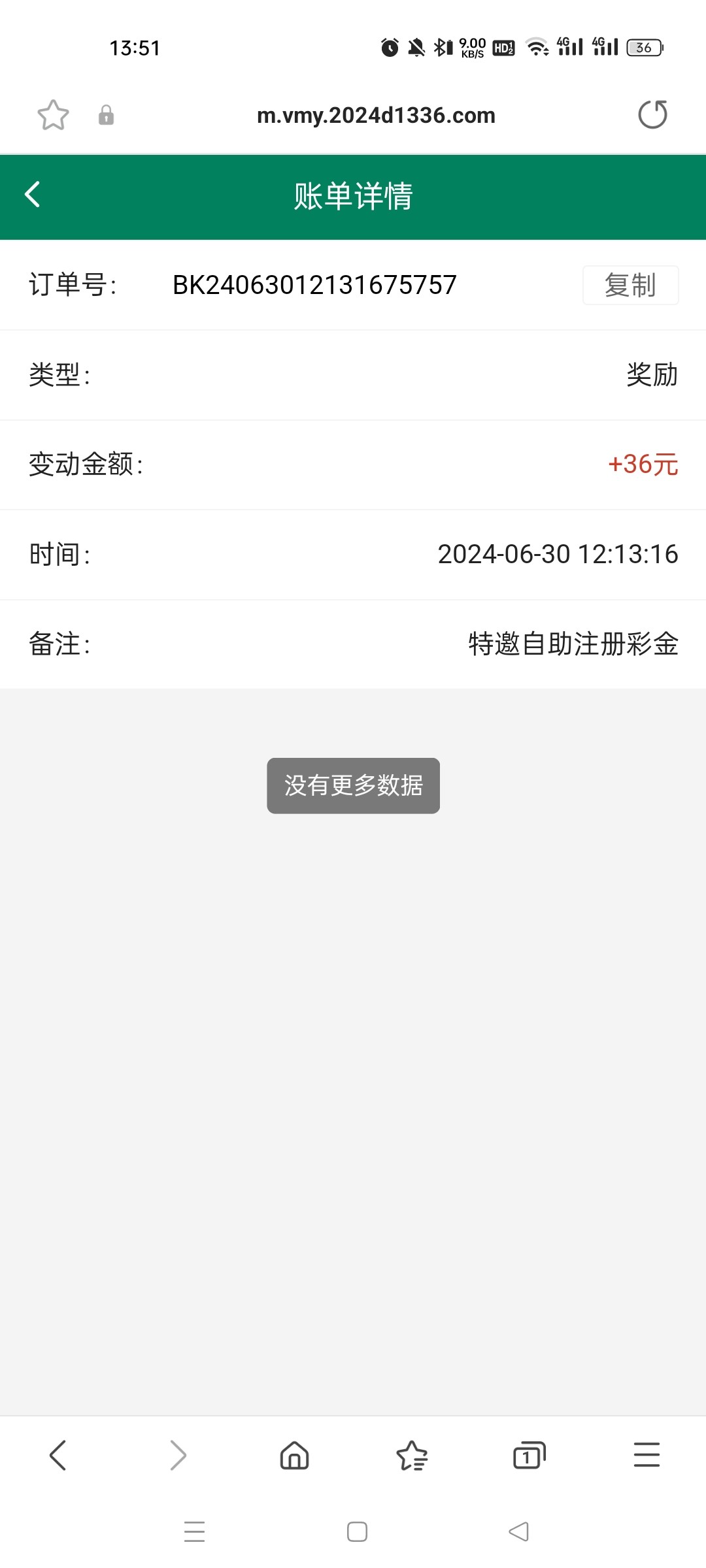Screen dimensions: 706x1568
Task: Tap the system home button
Action: point(357,1532)
